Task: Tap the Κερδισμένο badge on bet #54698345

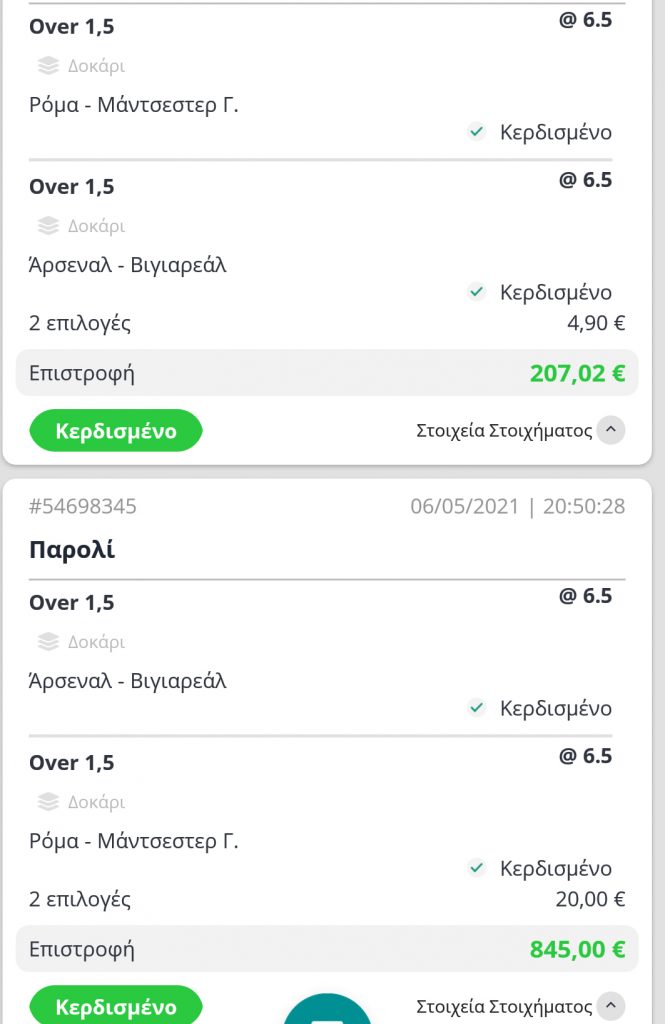Action: pyautogui.click(x=116, y=1006)
